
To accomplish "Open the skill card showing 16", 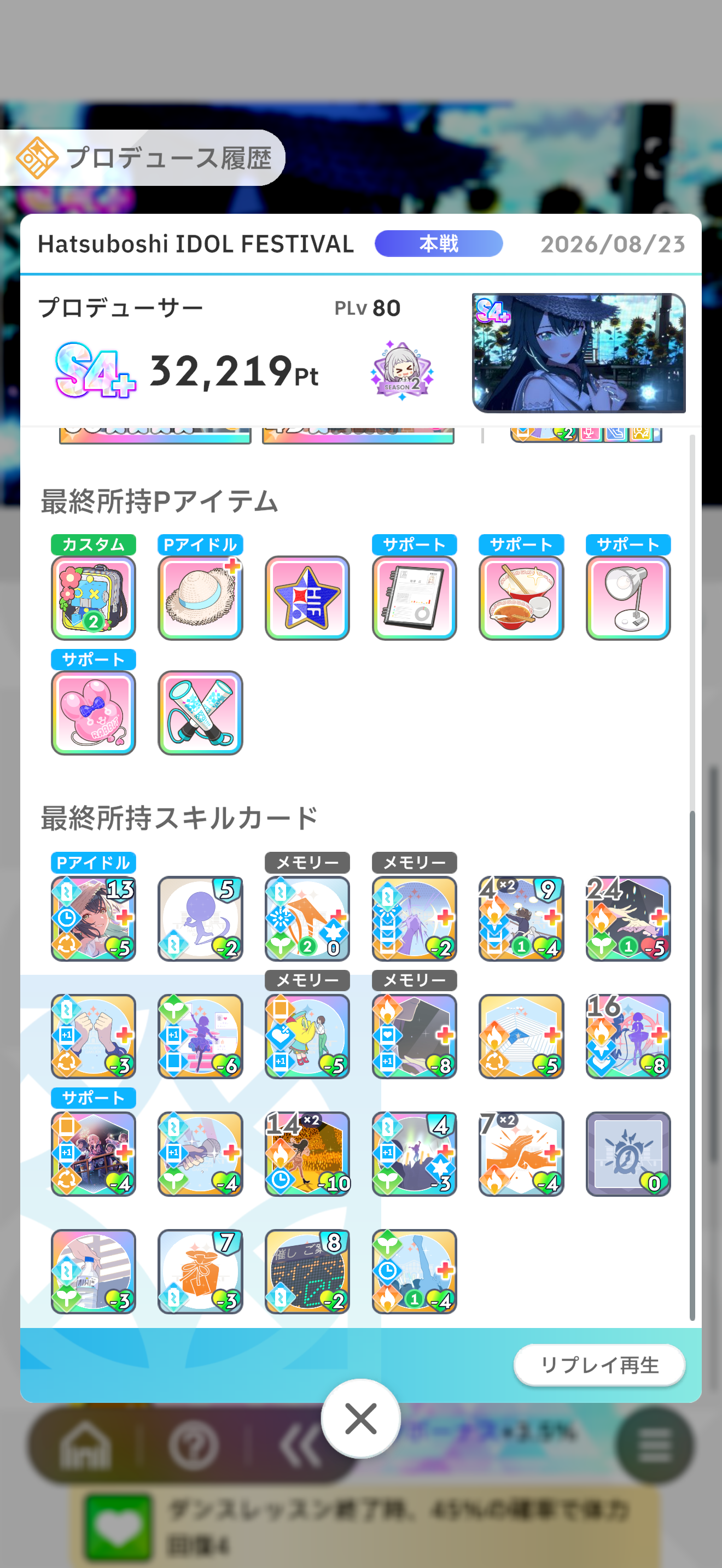I will (628, 1036).
